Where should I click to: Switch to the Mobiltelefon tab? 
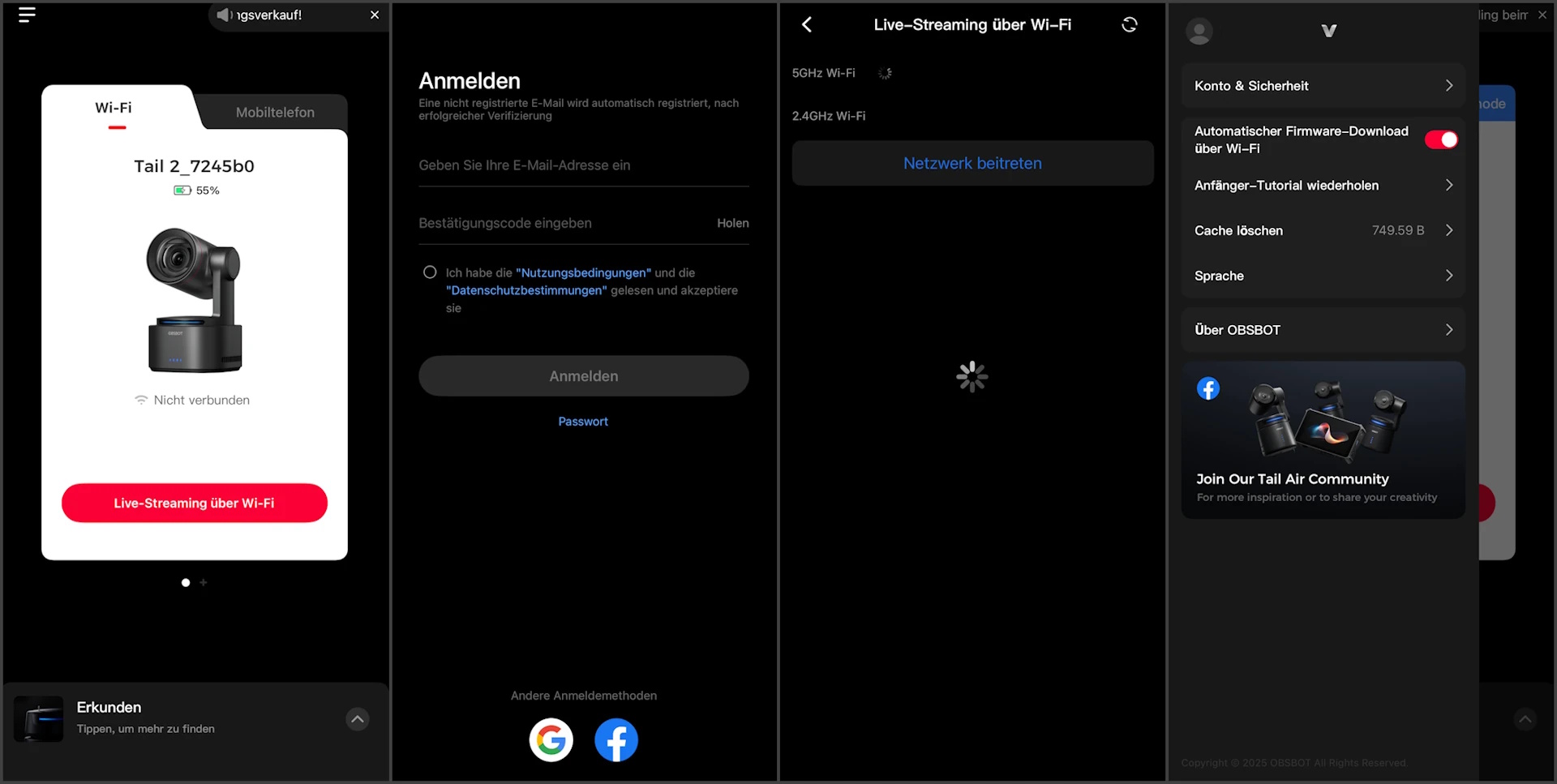click(275, 113)
